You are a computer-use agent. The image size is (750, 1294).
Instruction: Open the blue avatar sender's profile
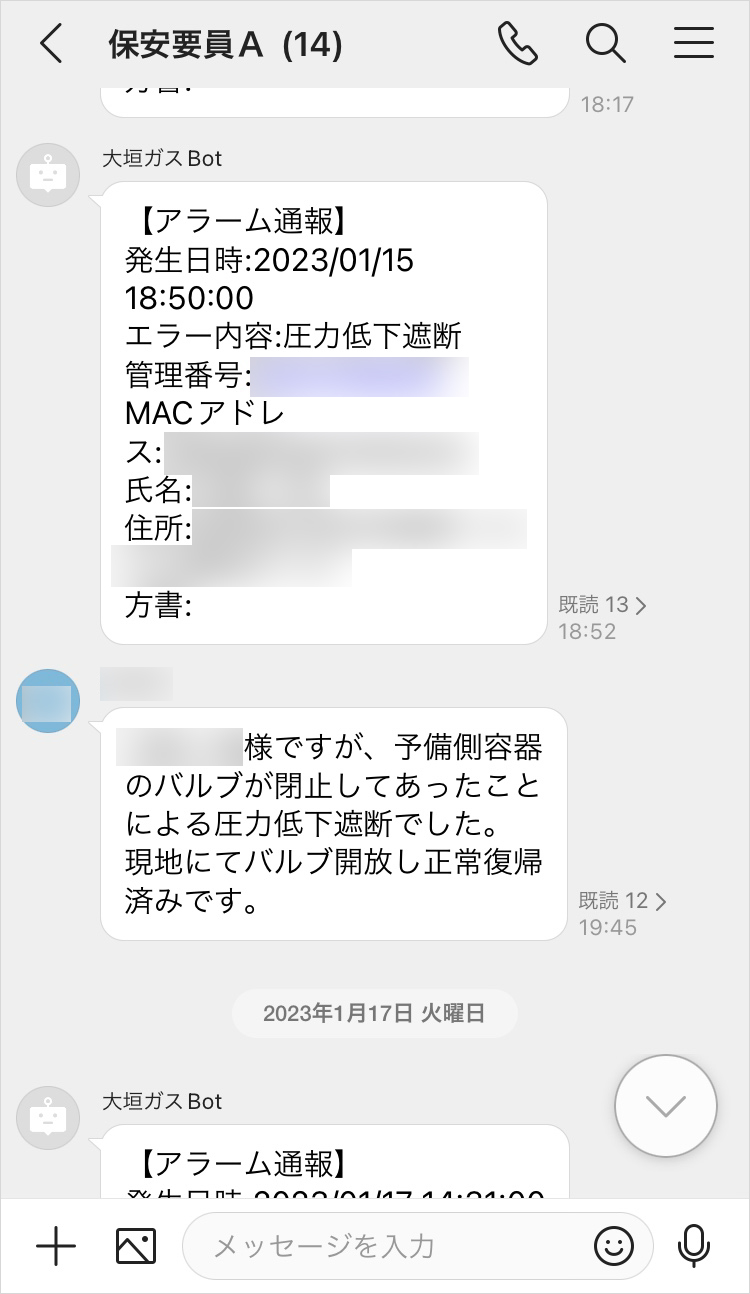point(48,701)
